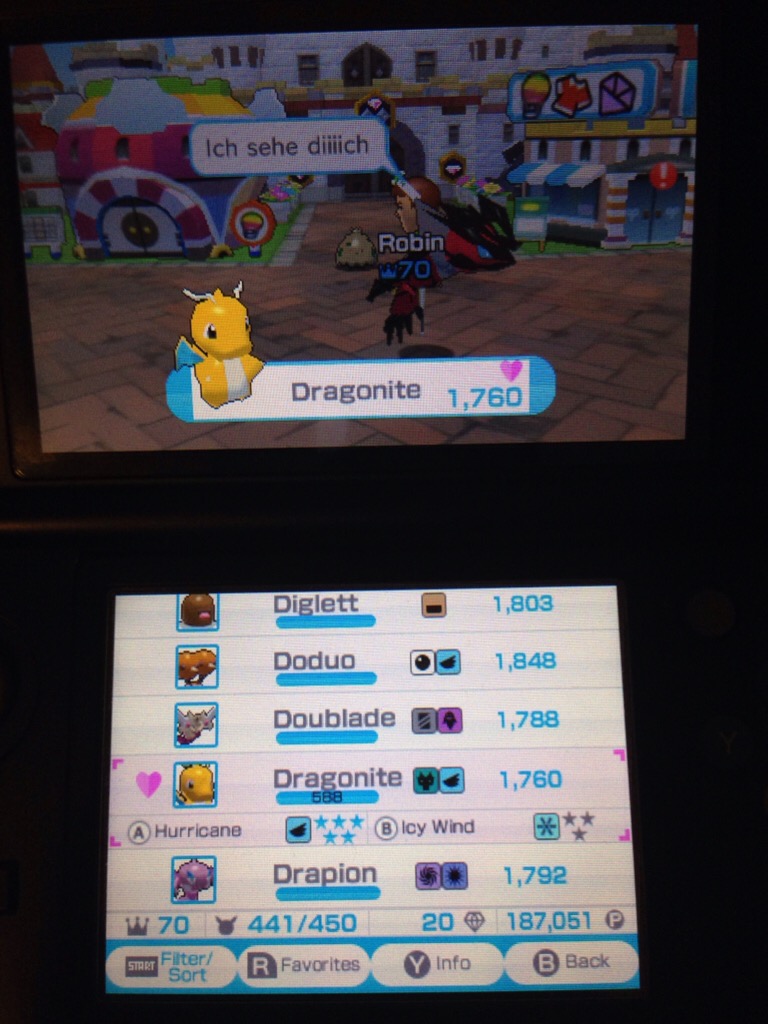Image resolution: width=768 pixels, height=1024 pixels.
Task: Select Diglett in the list
Action: click(370, 606)
